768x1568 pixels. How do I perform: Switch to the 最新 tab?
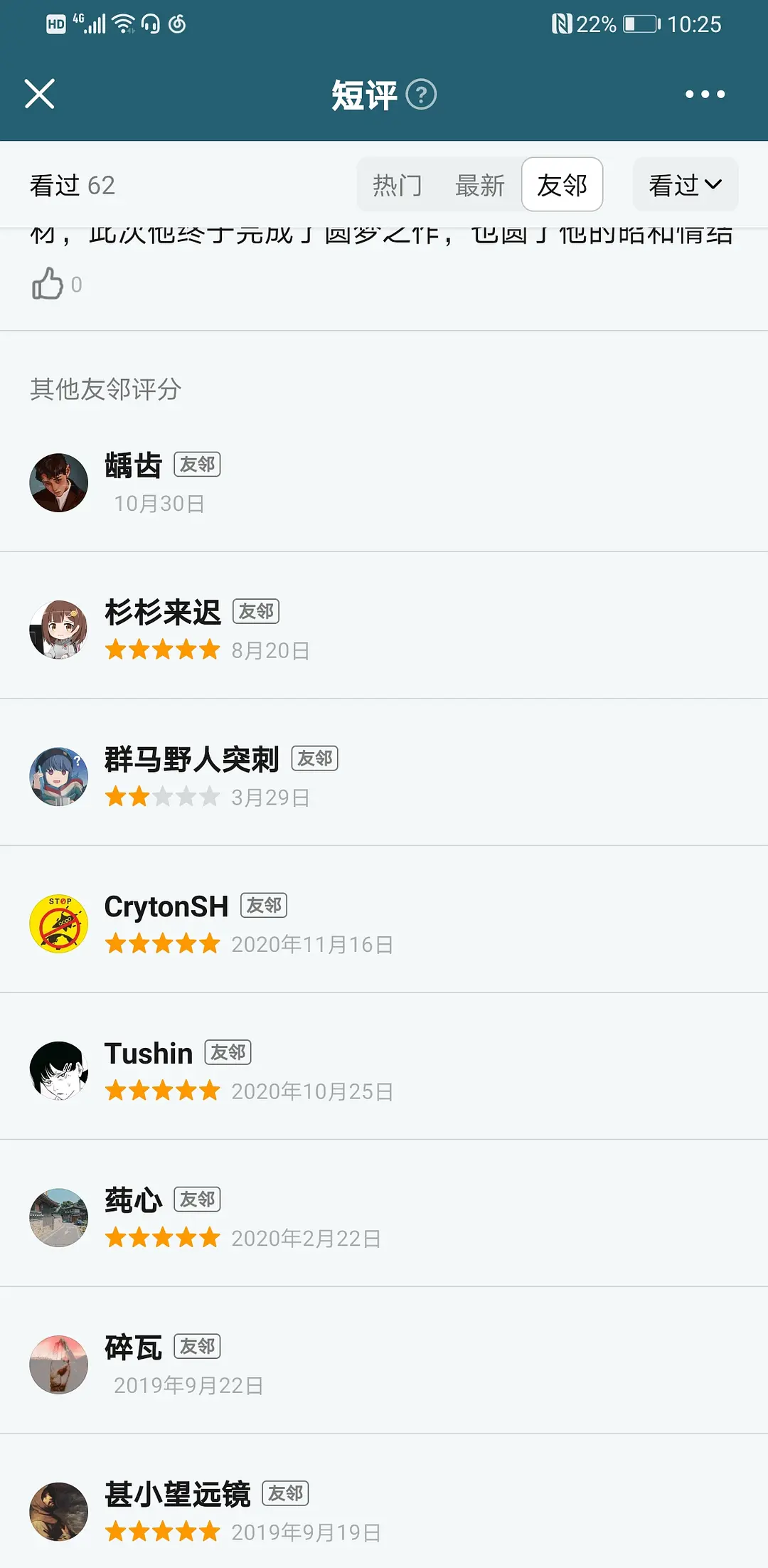pos(480,185)
